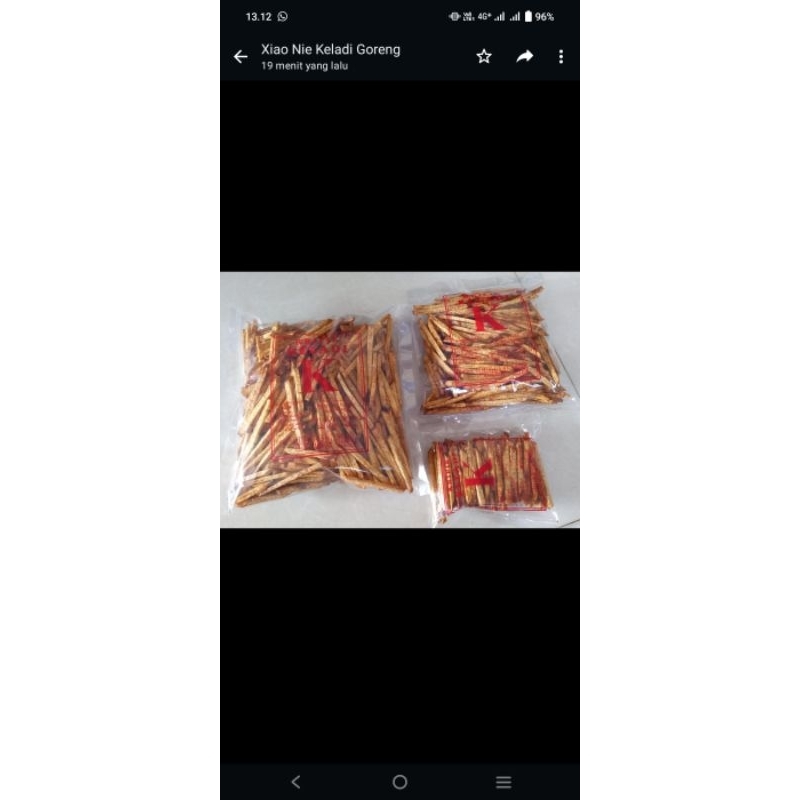The height and width of the screenshot is (800, 800).
Task: Forward the Xiao Nie Keladi Goreng image
Action: (x=524, y=57)
